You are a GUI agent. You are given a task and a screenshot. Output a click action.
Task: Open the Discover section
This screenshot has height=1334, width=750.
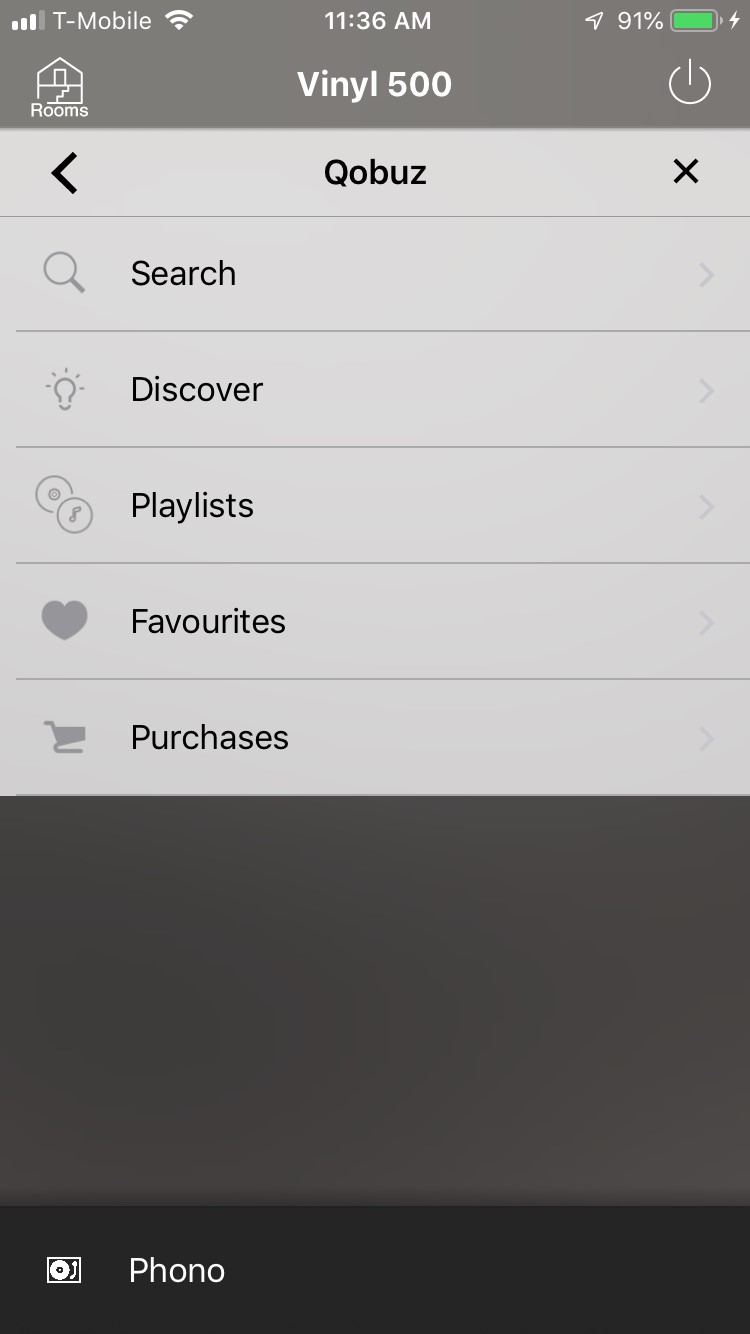point(375,390)
